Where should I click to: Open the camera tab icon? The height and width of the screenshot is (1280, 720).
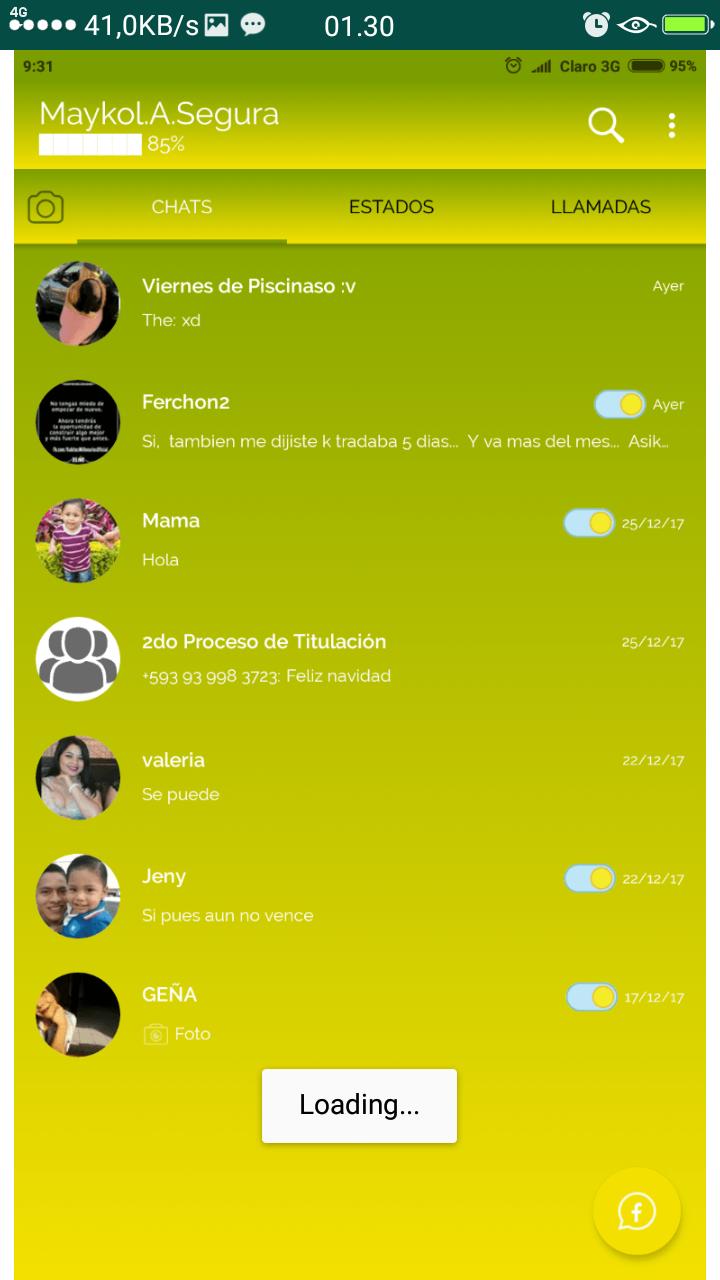pyautogui.click(x=46, y=208)
